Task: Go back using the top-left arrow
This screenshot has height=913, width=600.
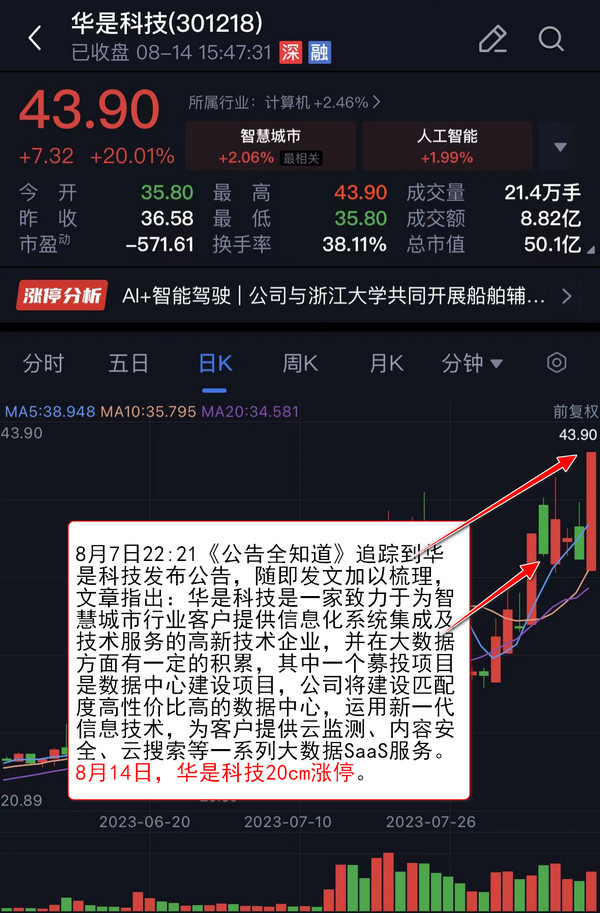Action: (x=35, y=39)
